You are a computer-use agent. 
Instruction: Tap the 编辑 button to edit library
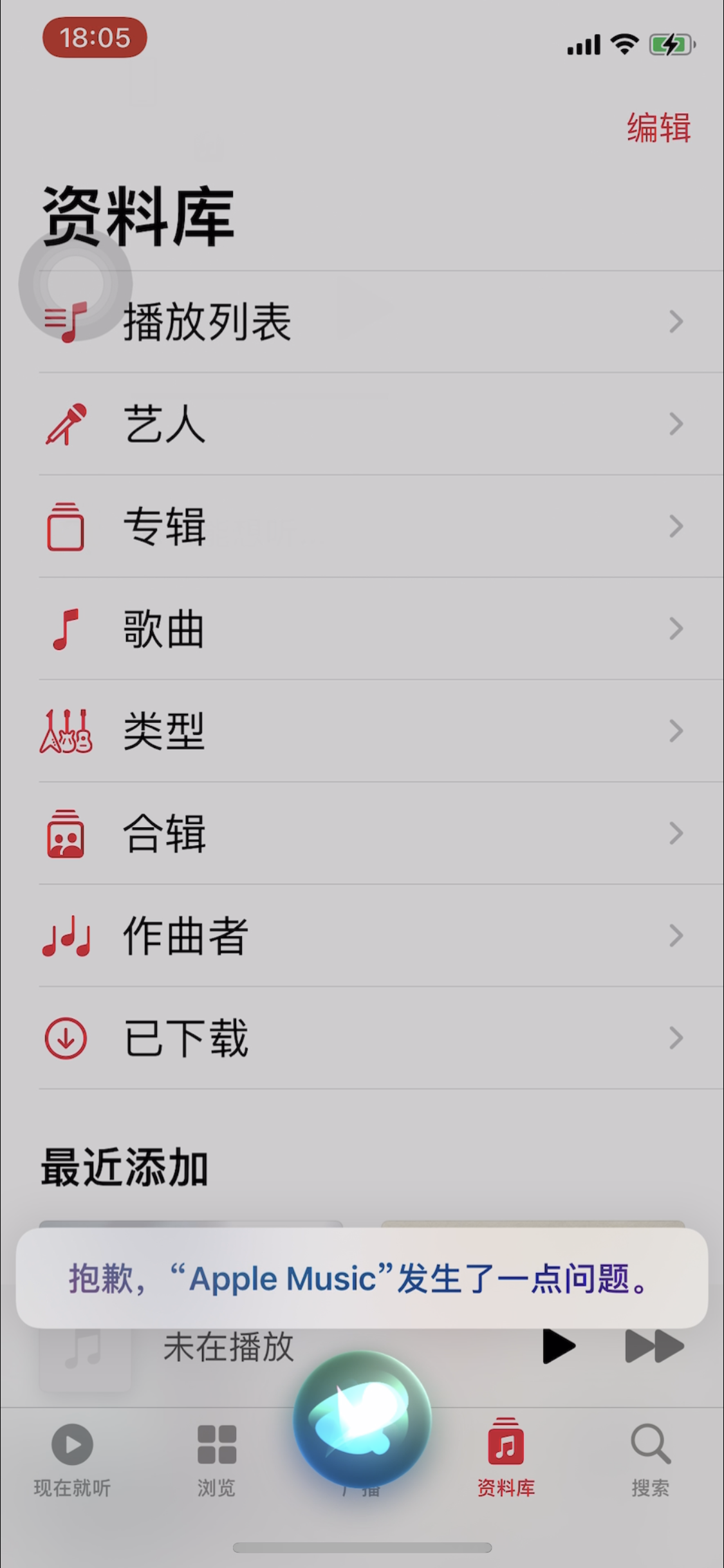[x=658, y=127]
